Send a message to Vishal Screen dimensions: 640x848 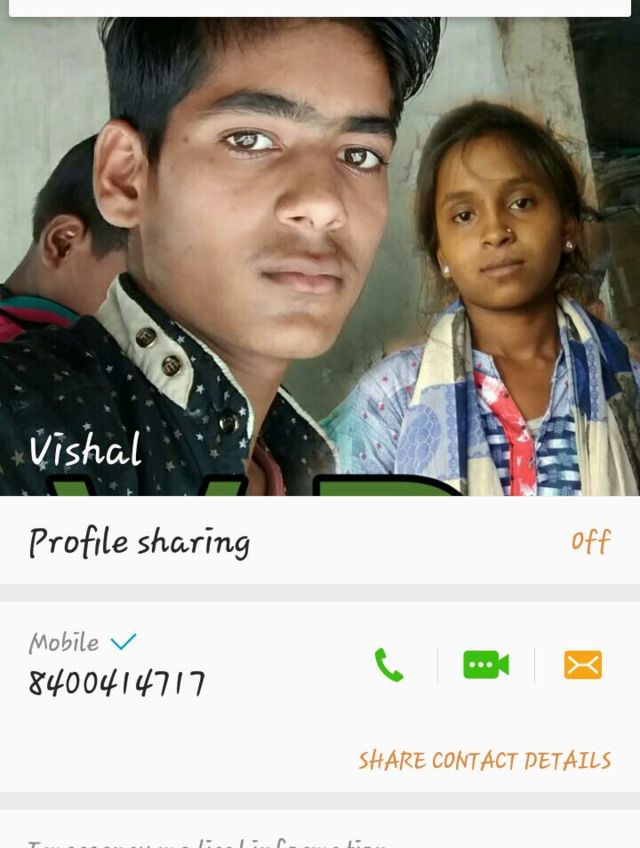(x=582, y=665)
